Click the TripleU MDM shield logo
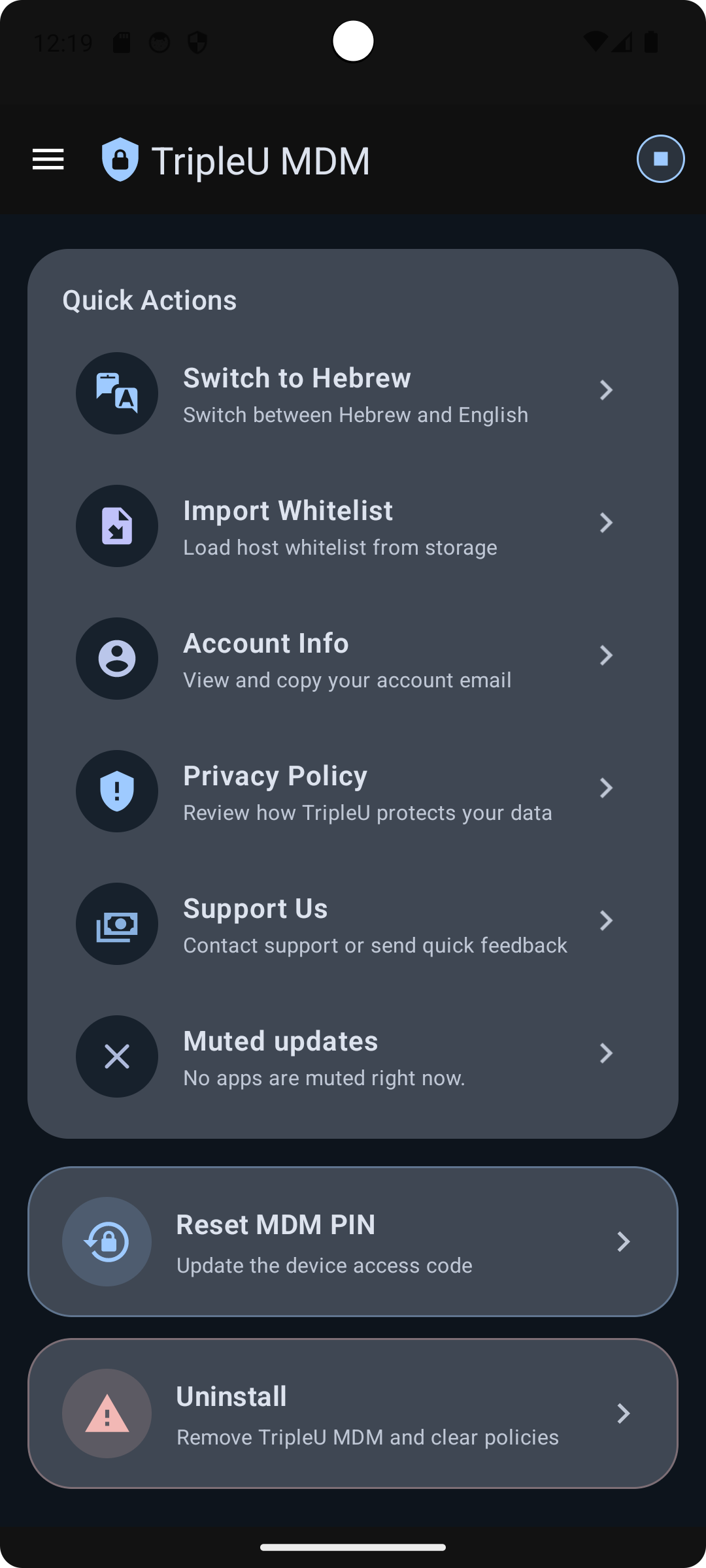Screen dimensions: 706x1568 [120, 158]
